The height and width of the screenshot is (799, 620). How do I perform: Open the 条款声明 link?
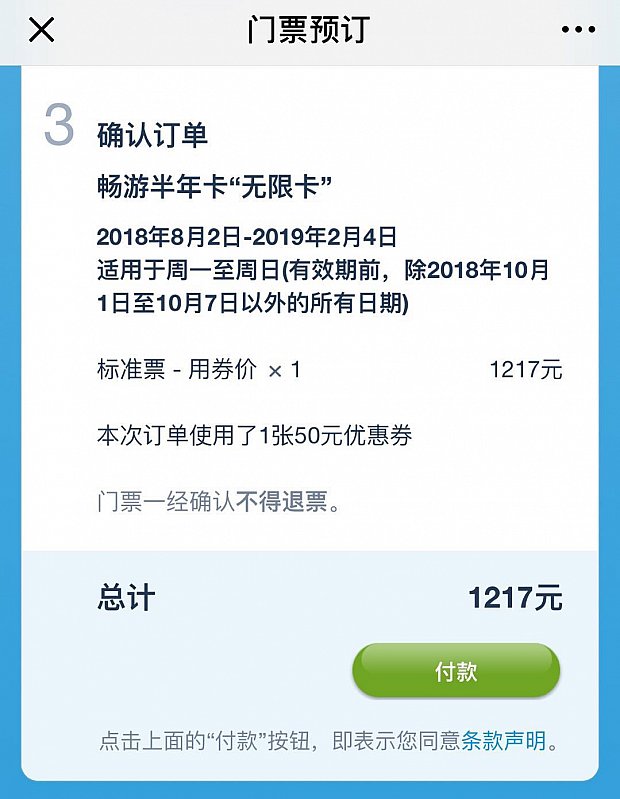tap(505, 741)
